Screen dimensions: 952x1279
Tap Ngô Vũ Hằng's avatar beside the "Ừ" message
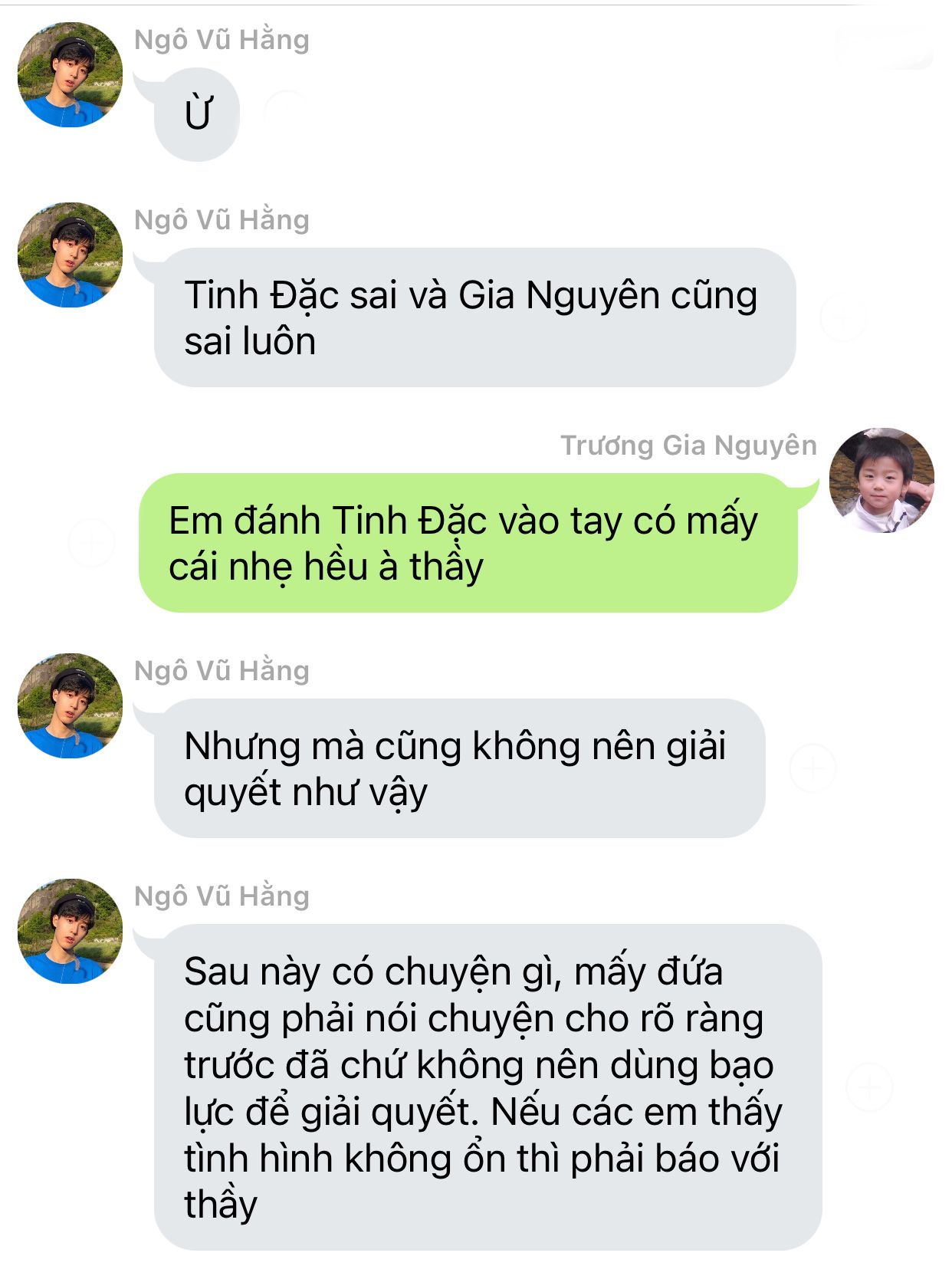click(70, 74)
